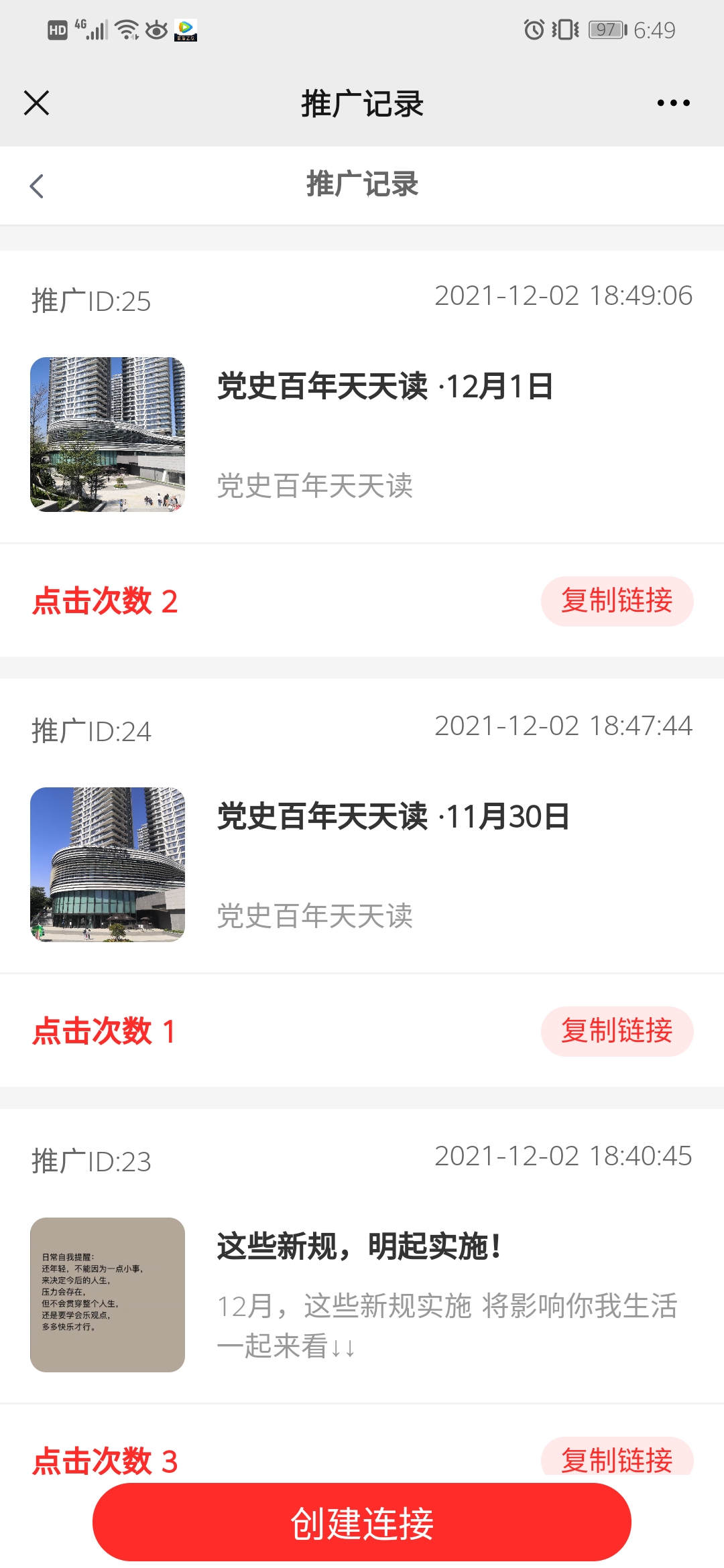Open the three-dot overflow menu
This screenshot has height=1568, width=724.
(x=673, y=103)
